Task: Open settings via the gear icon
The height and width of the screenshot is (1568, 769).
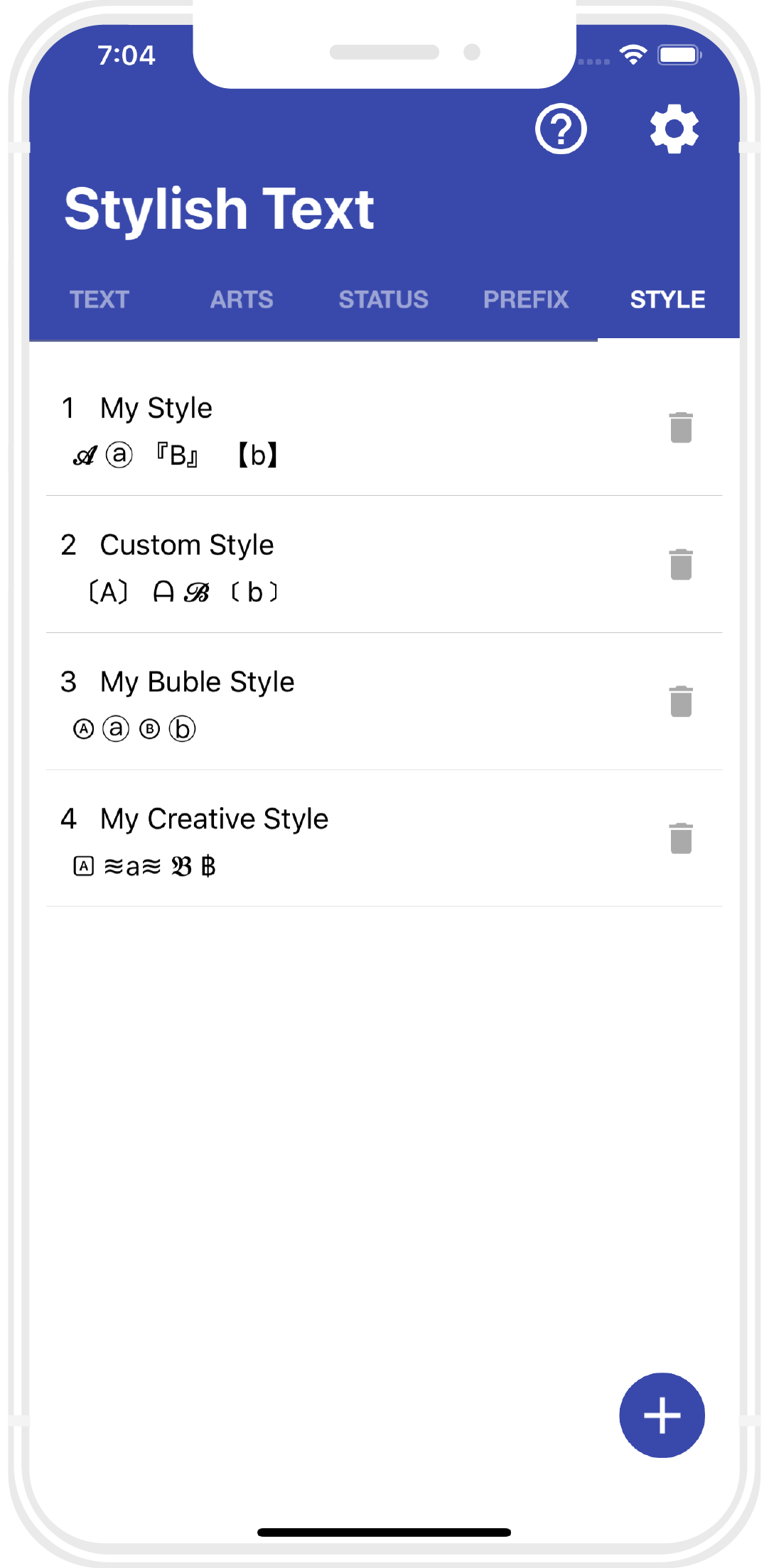Action: pyautogui.click(x=674, y=129)
